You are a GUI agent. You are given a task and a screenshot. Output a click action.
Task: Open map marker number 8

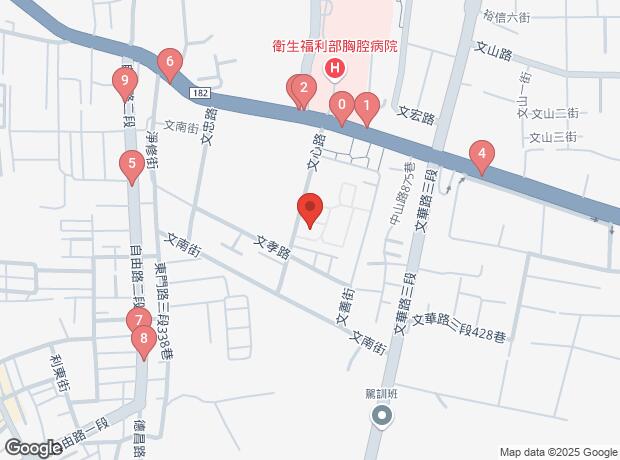tap(145, 338)
